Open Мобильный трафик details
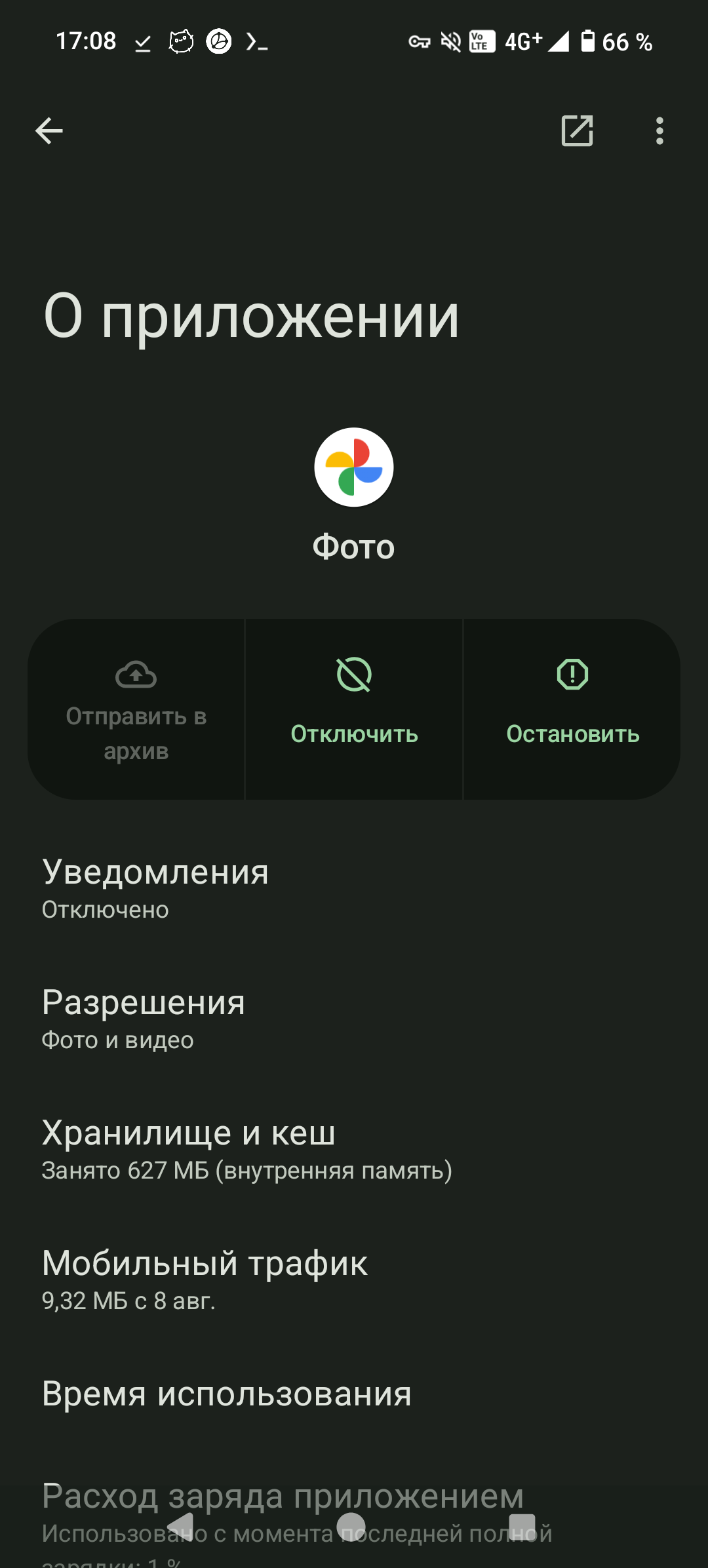The width and height of the screenshot is (708, 1568). [x=354, y=1280]
